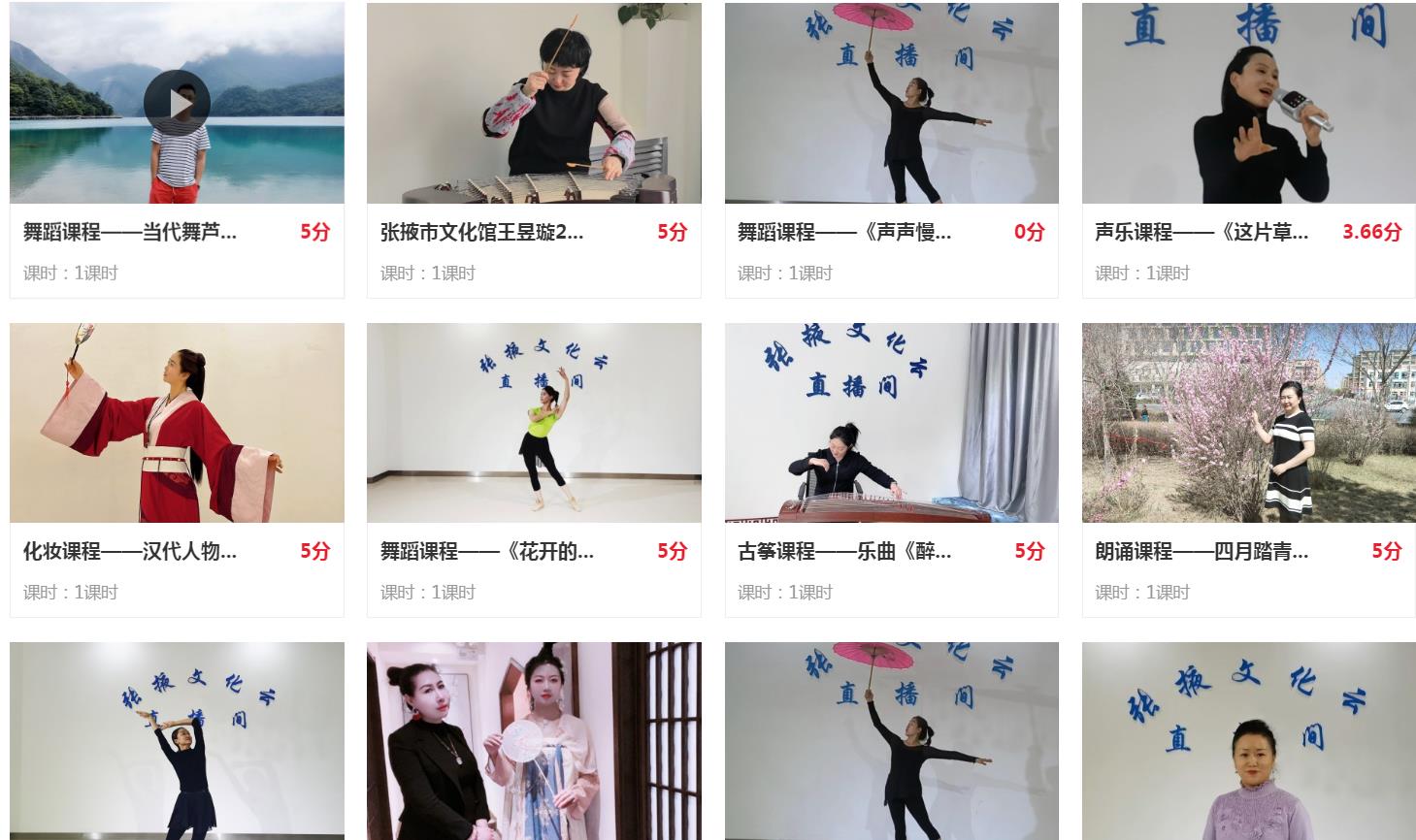Open 古筝课程——乐曲《醉 course

[x=843, y=552]
